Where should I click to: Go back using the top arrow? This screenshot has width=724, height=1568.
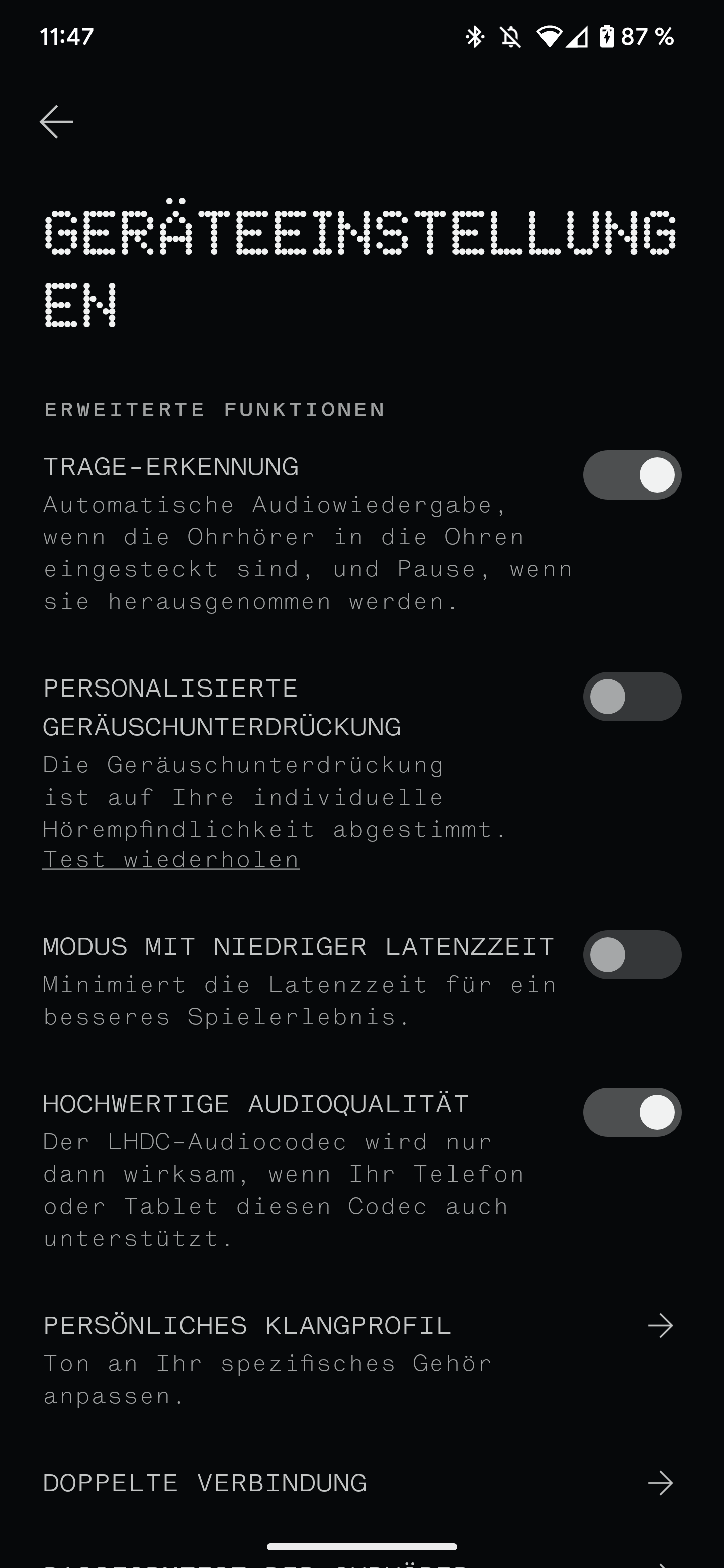[x=57, y=122]
